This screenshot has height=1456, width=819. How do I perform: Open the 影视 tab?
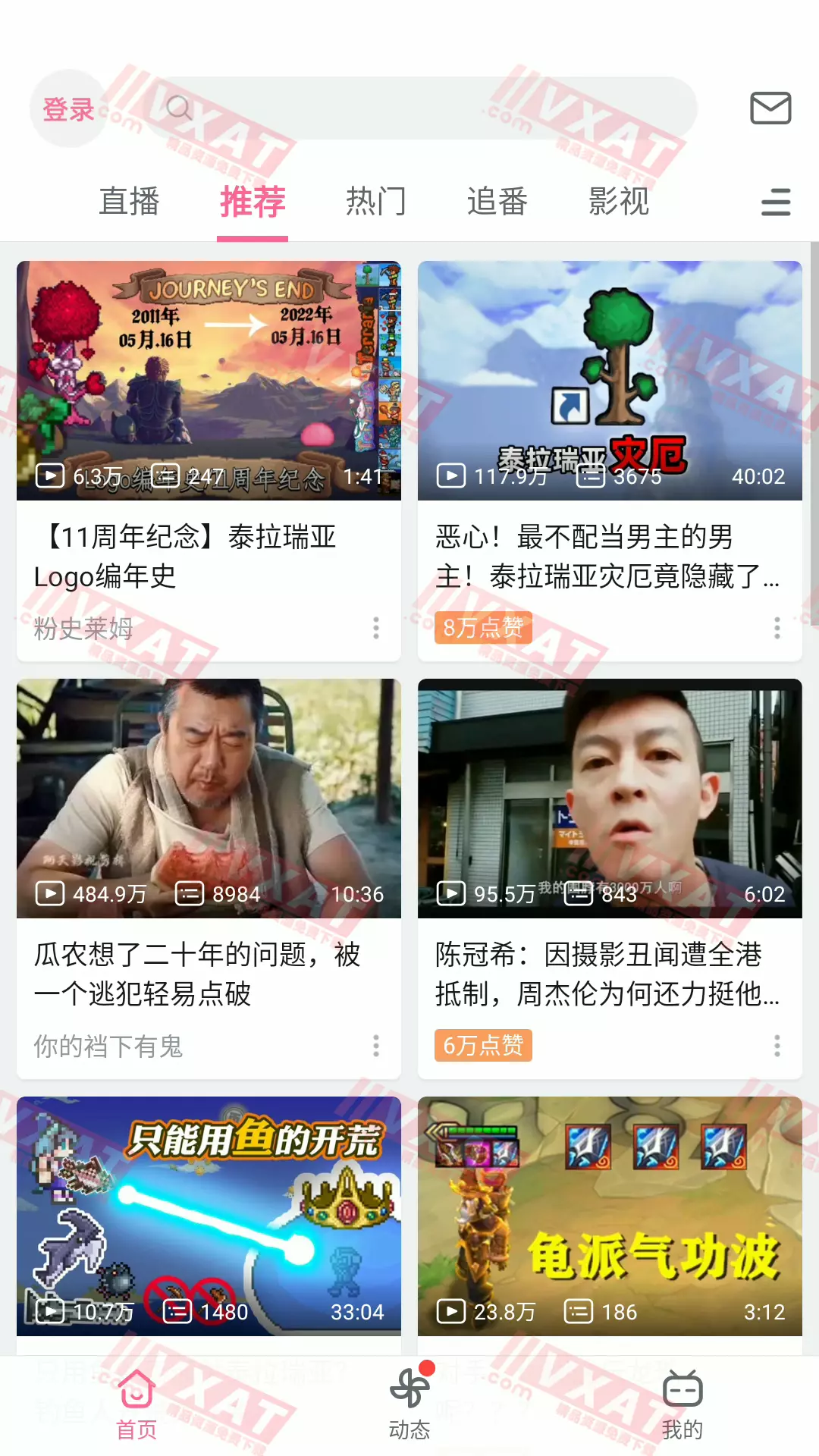point(620,201)
